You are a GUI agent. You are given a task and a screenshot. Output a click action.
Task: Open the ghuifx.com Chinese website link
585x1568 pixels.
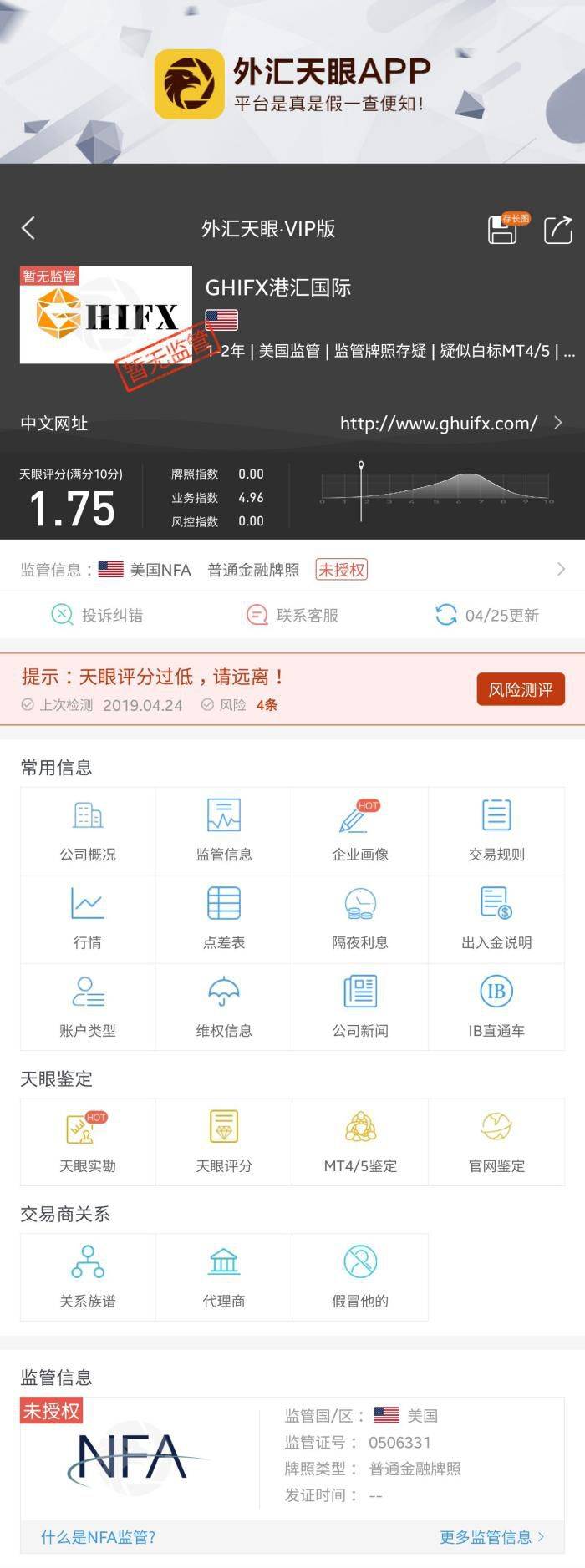(x=439, y=424)
